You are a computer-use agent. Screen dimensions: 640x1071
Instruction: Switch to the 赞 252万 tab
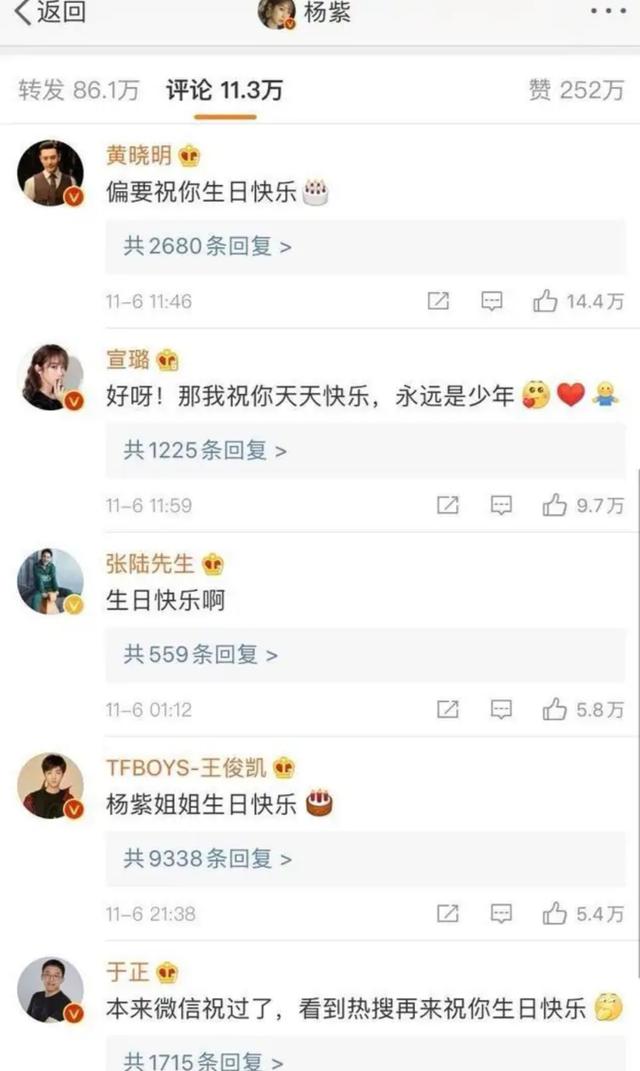(576, 91)
